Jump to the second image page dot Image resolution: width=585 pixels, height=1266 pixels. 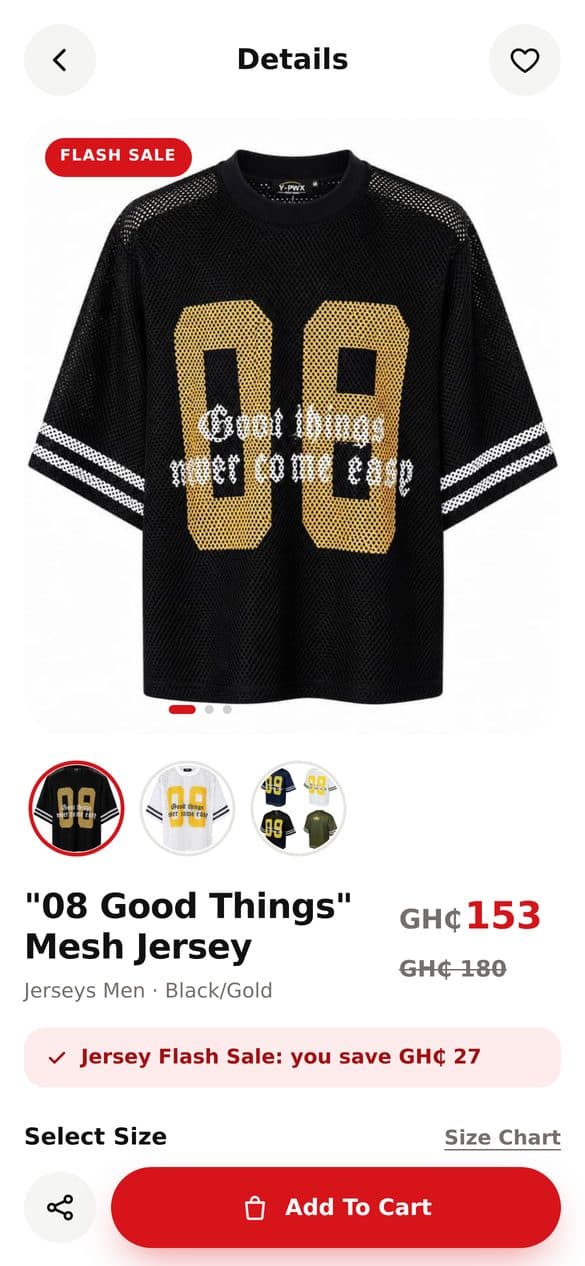(209, 709)
